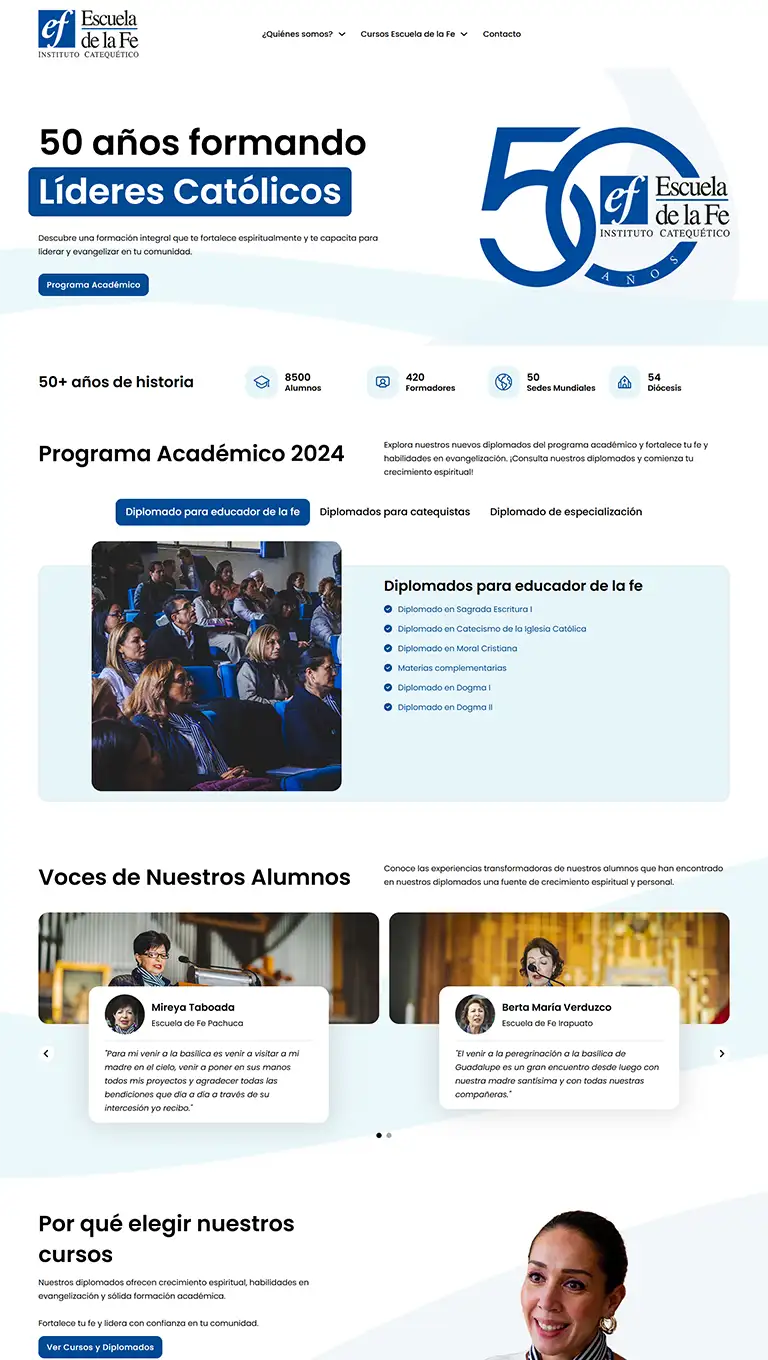The image size is (768, 1360).
Task: Switch to the Diplomados para catequistas tab
Action: pyautogui.click(x=394, y=512)
